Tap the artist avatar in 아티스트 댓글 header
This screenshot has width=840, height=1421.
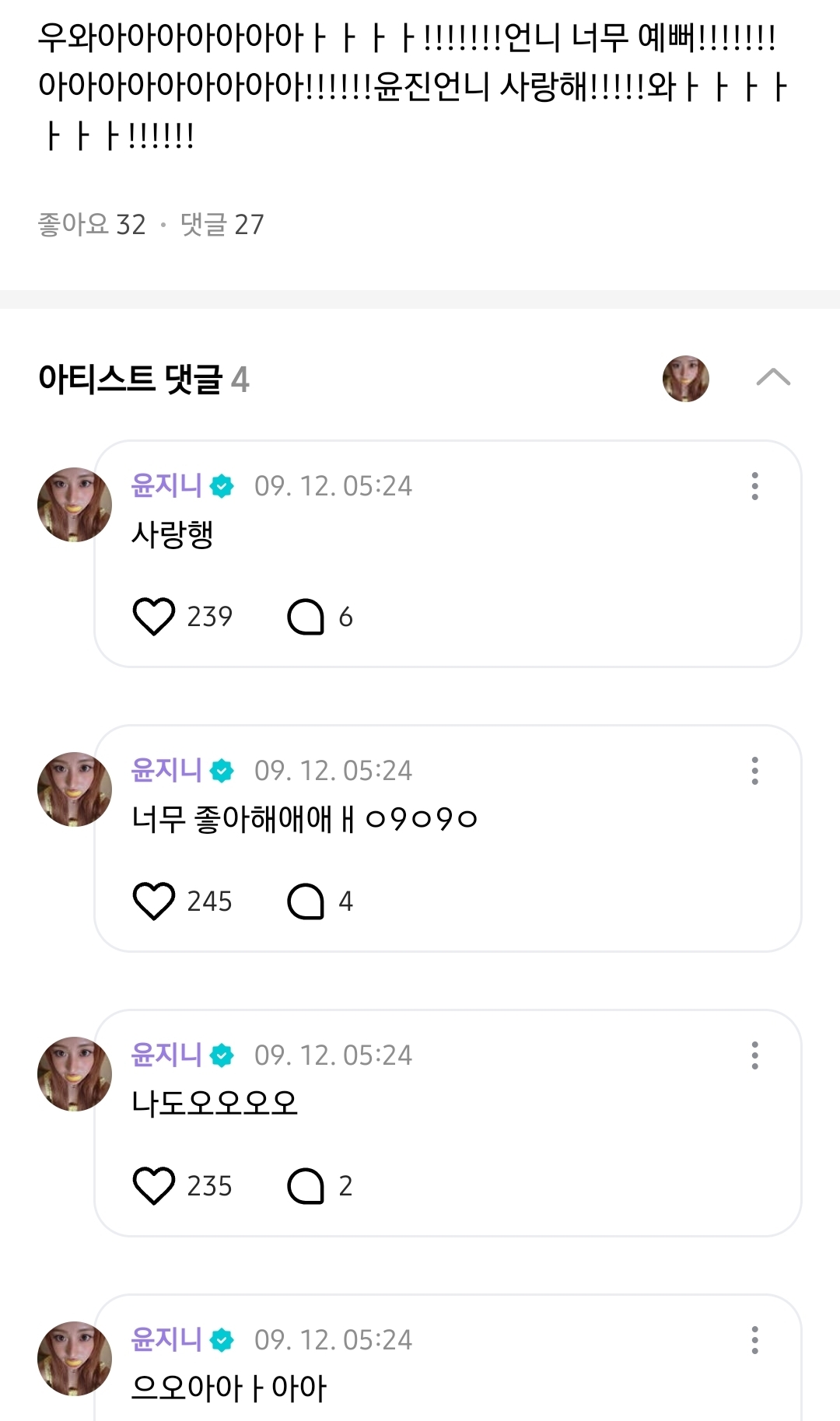686,379
